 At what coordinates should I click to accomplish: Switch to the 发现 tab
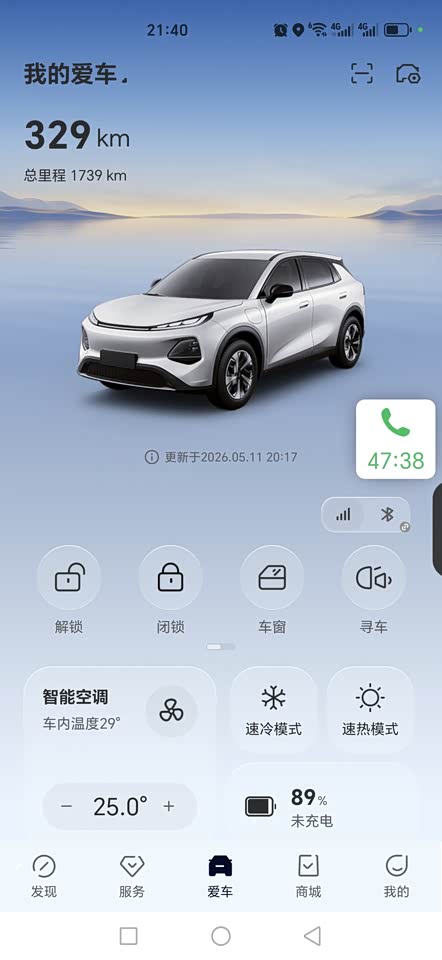click(44, 876)
